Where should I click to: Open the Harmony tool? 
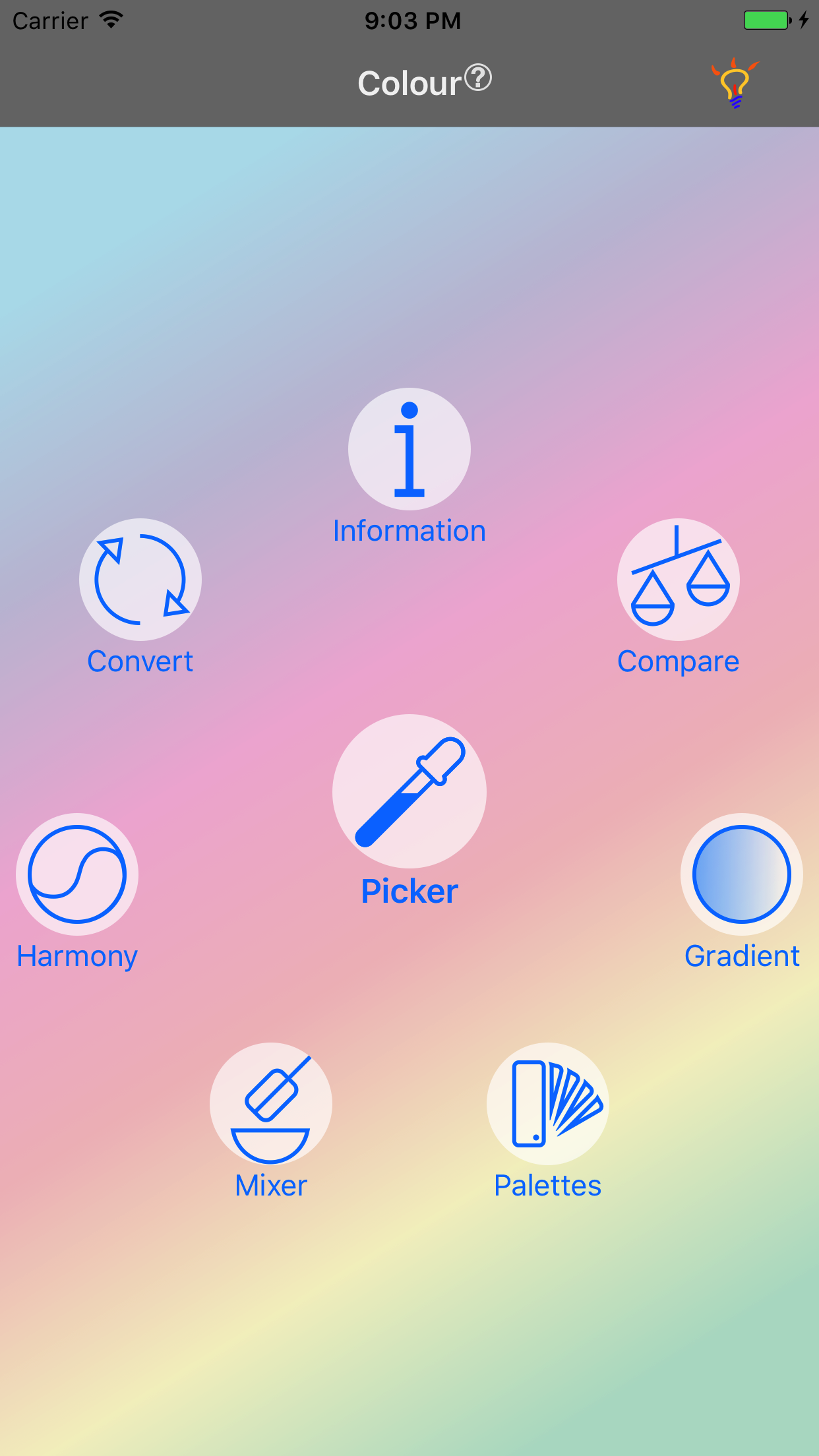(x=77, y=874)
